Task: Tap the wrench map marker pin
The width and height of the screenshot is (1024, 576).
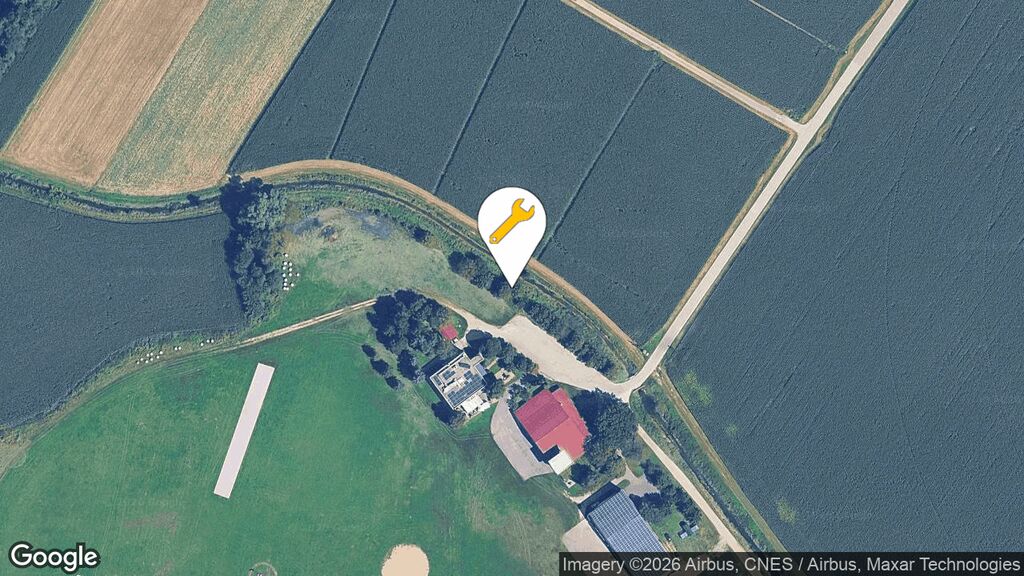Action: click(x=511, y=225)
